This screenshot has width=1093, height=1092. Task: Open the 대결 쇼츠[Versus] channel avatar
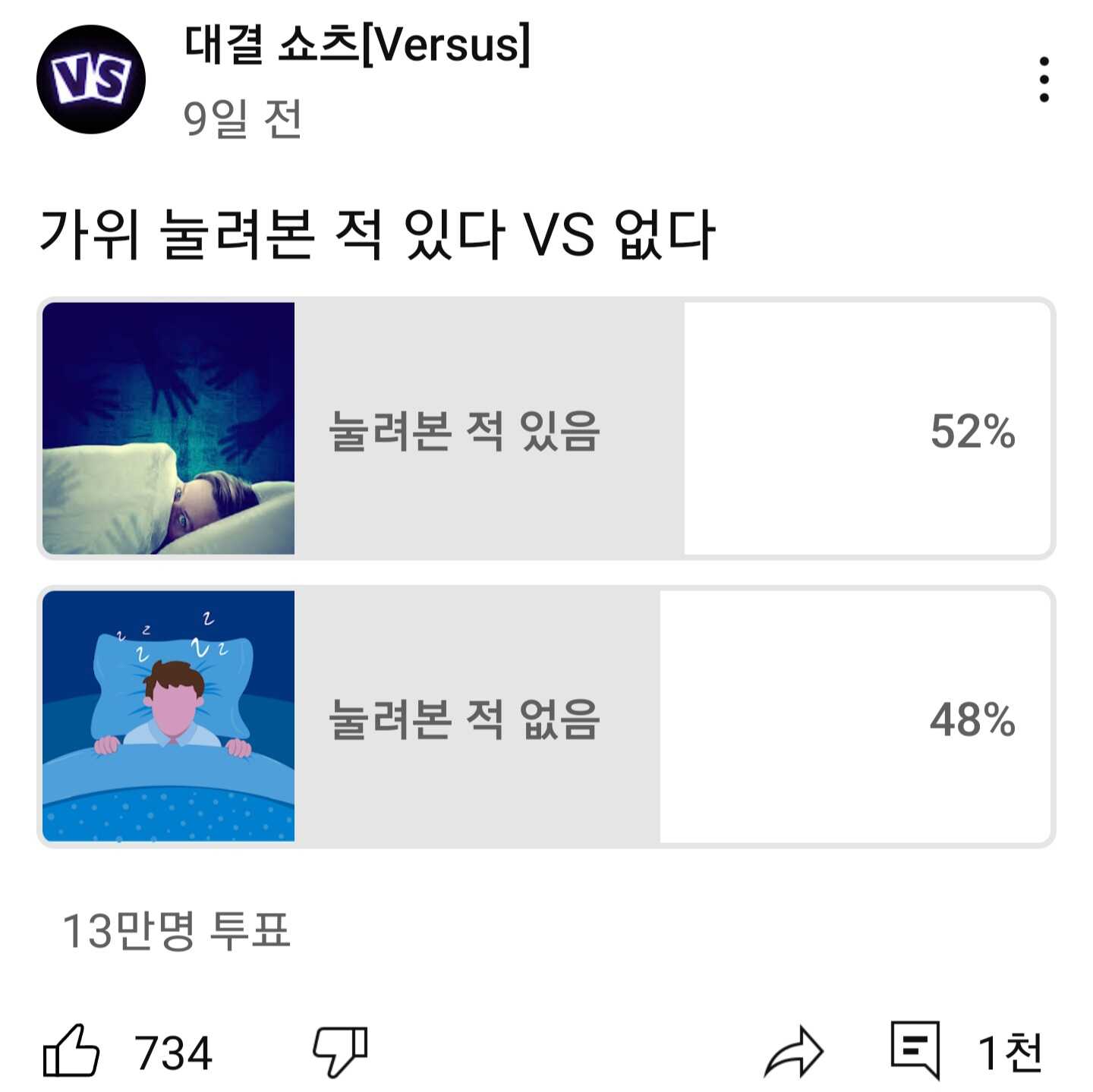pyautogui.click(x=91, y=80)
